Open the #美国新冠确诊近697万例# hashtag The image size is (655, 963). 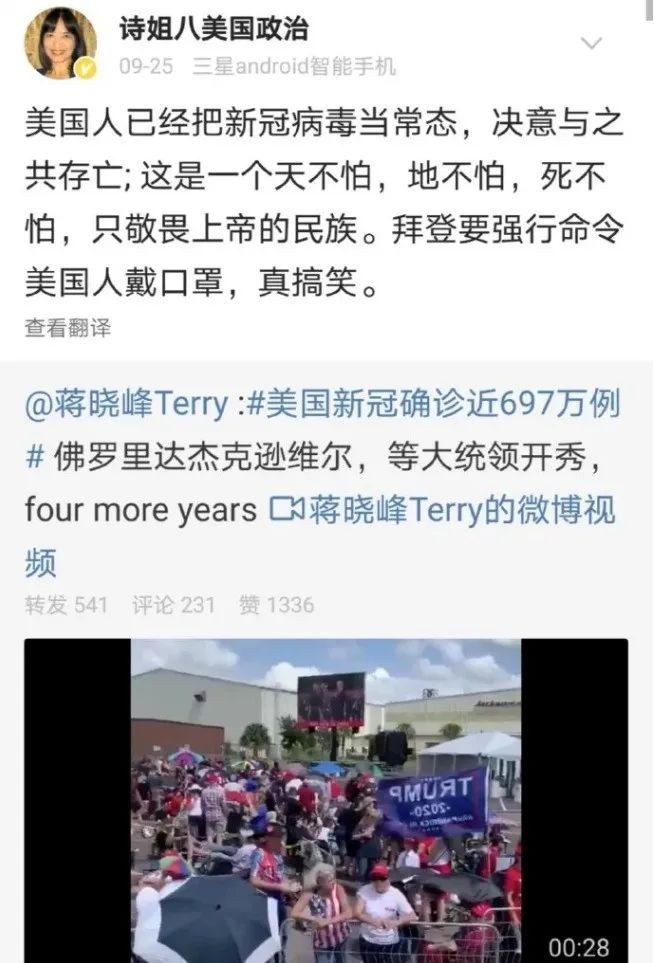pyautogui.click(x=432, y=405)
